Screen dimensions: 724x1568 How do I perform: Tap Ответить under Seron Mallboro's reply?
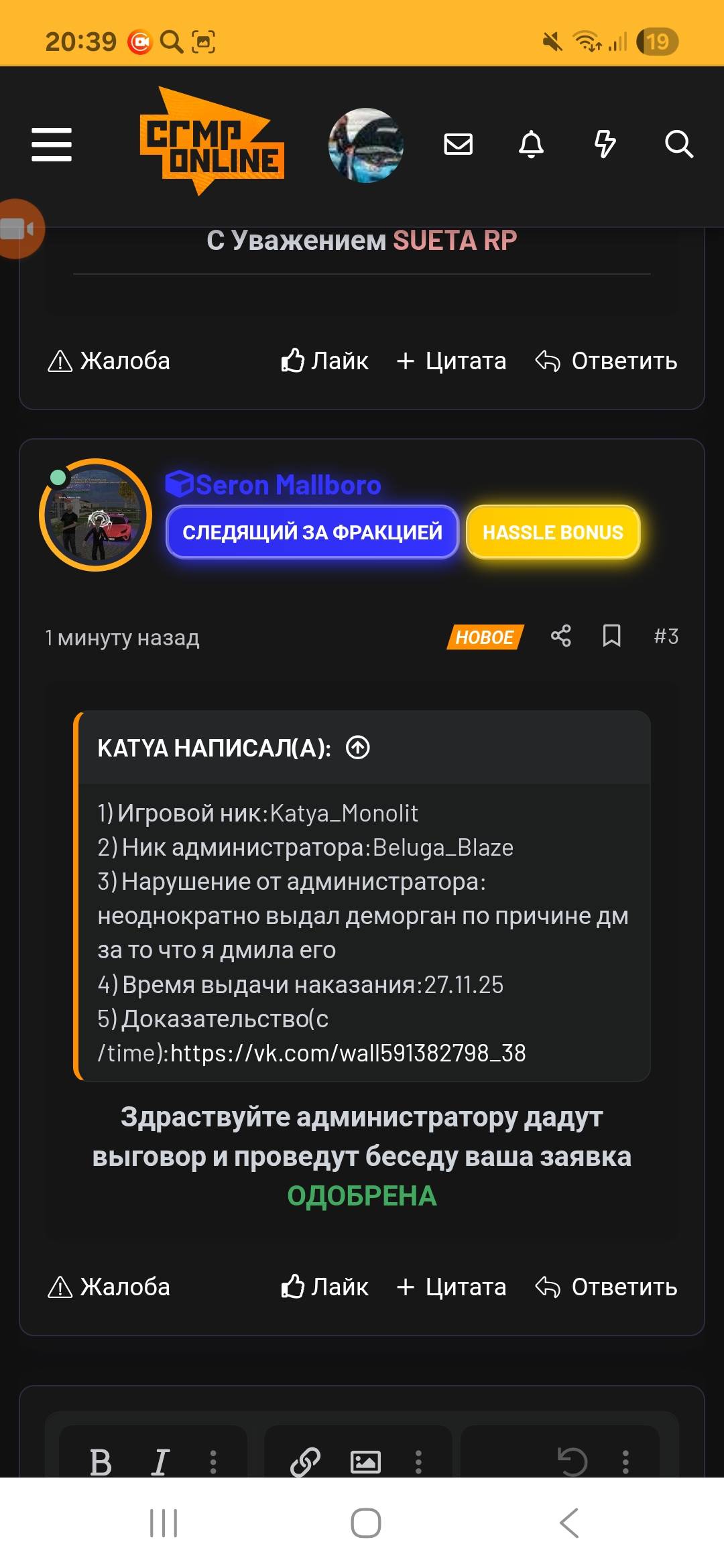pyautogui.click(x=607, y=1287)
